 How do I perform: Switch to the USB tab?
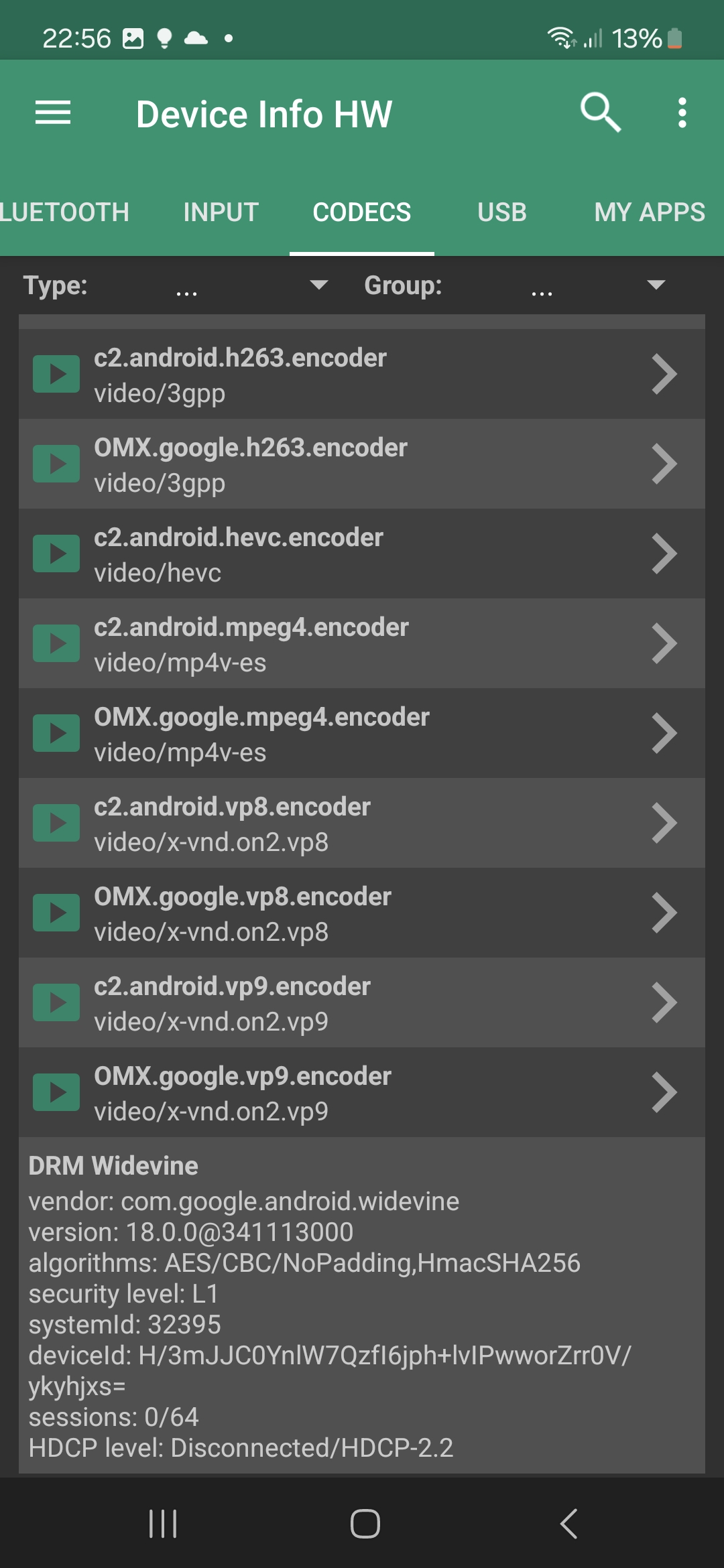click(502, 212)
